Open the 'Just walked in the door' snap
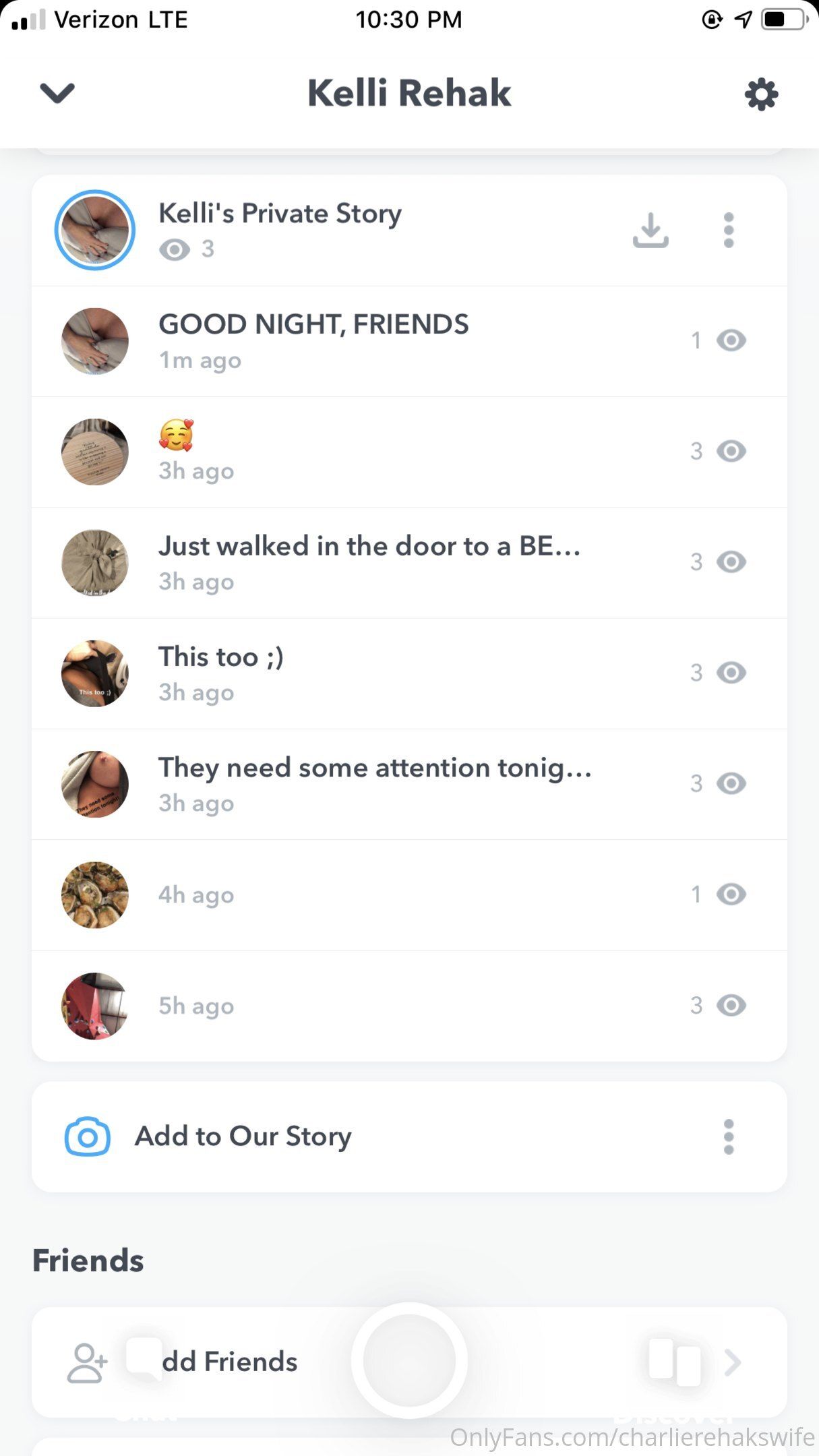Viewport: 819px width, 1456px height. [409, 563]
